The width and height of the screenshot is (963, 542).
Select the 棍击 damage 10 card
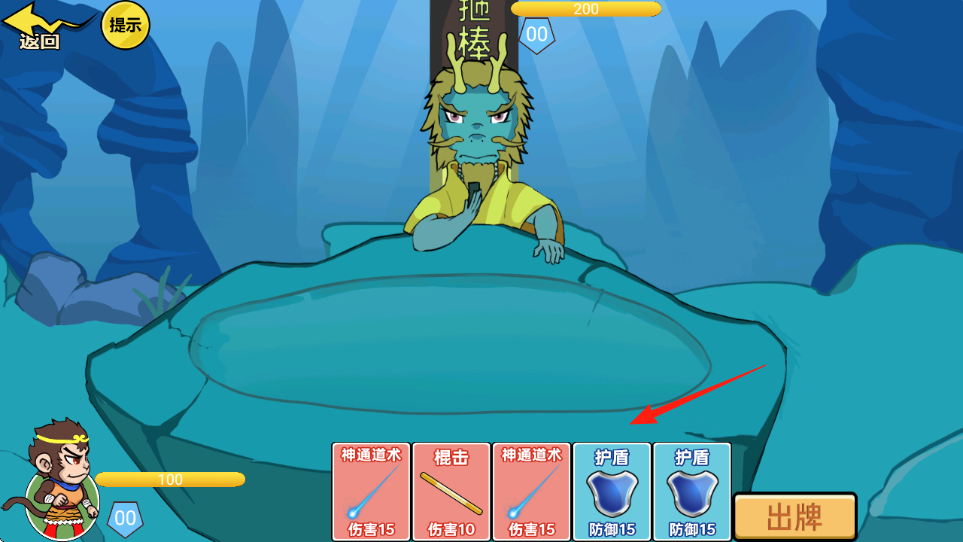click(x=451, y=492)
